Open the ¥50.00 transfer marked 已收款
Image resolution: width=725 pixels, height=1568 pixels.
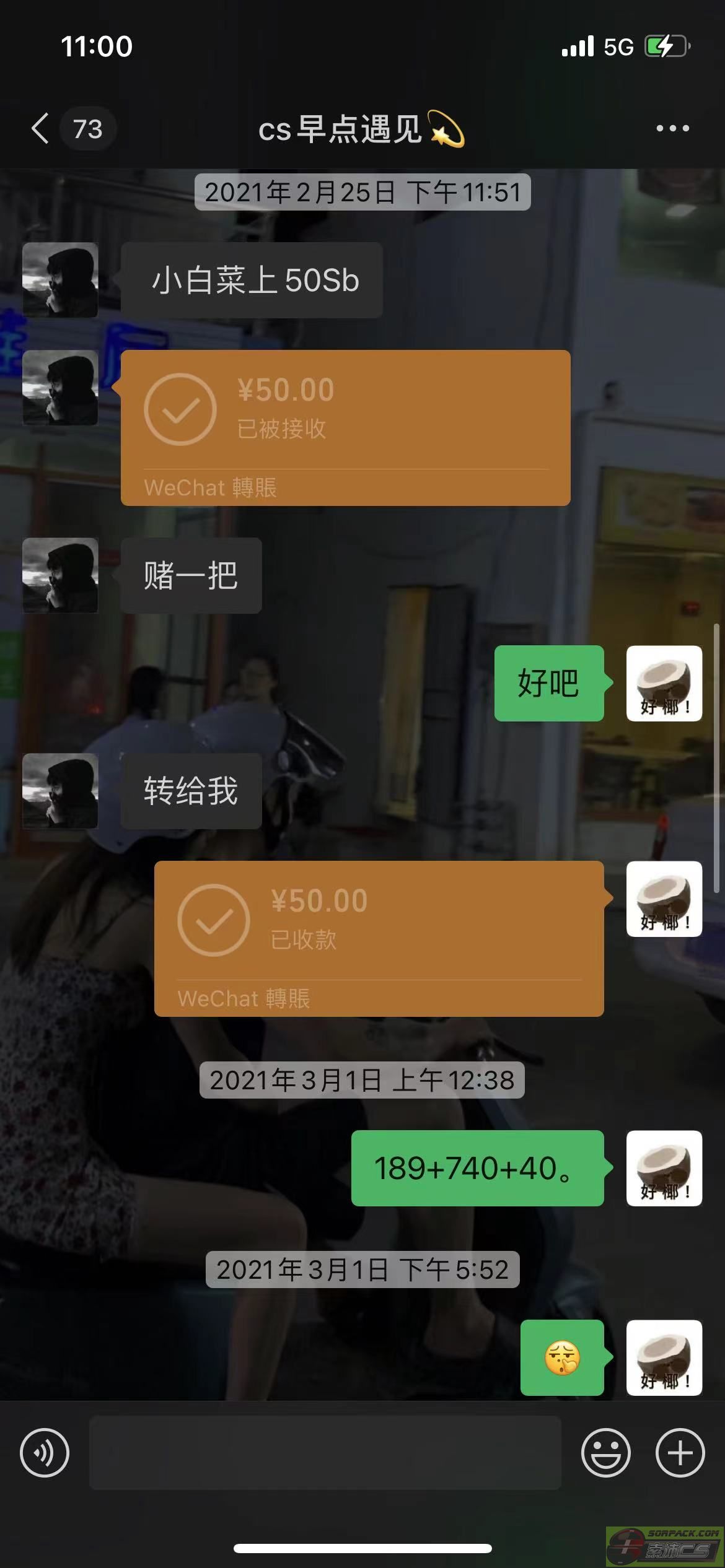pyautogui.click(x=379, y=938)
